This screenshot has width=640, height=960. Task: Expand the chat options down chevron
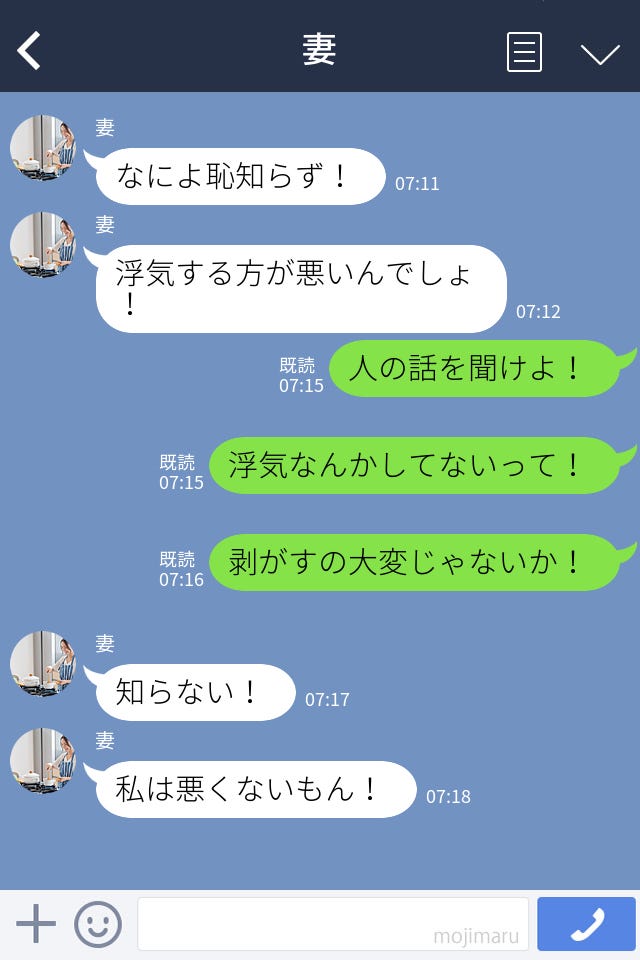pyautogui.click(x=600, y=54)
